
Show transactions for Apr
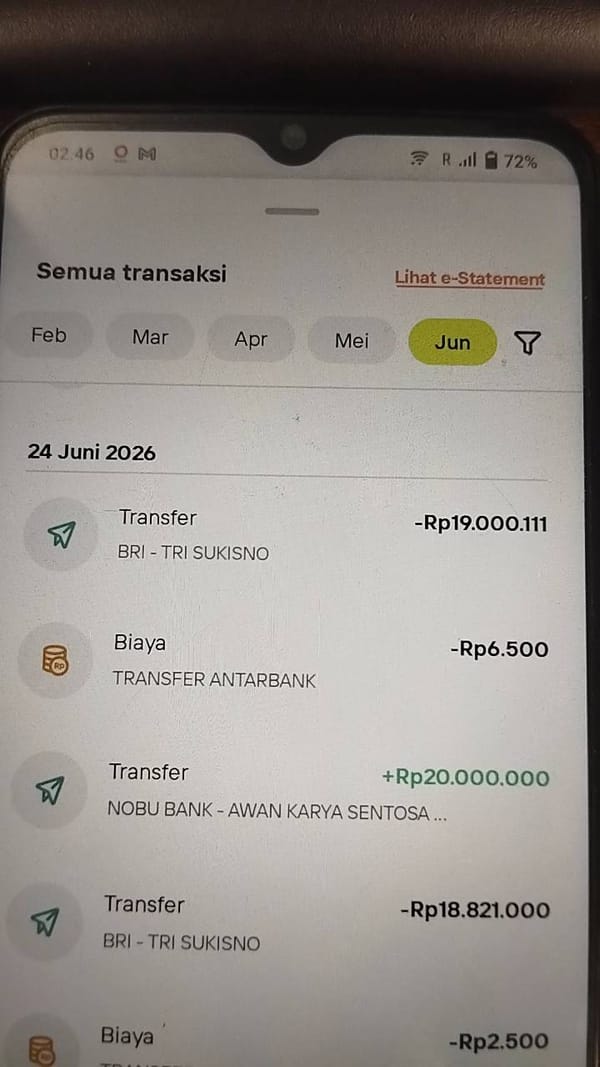point(251,339)
